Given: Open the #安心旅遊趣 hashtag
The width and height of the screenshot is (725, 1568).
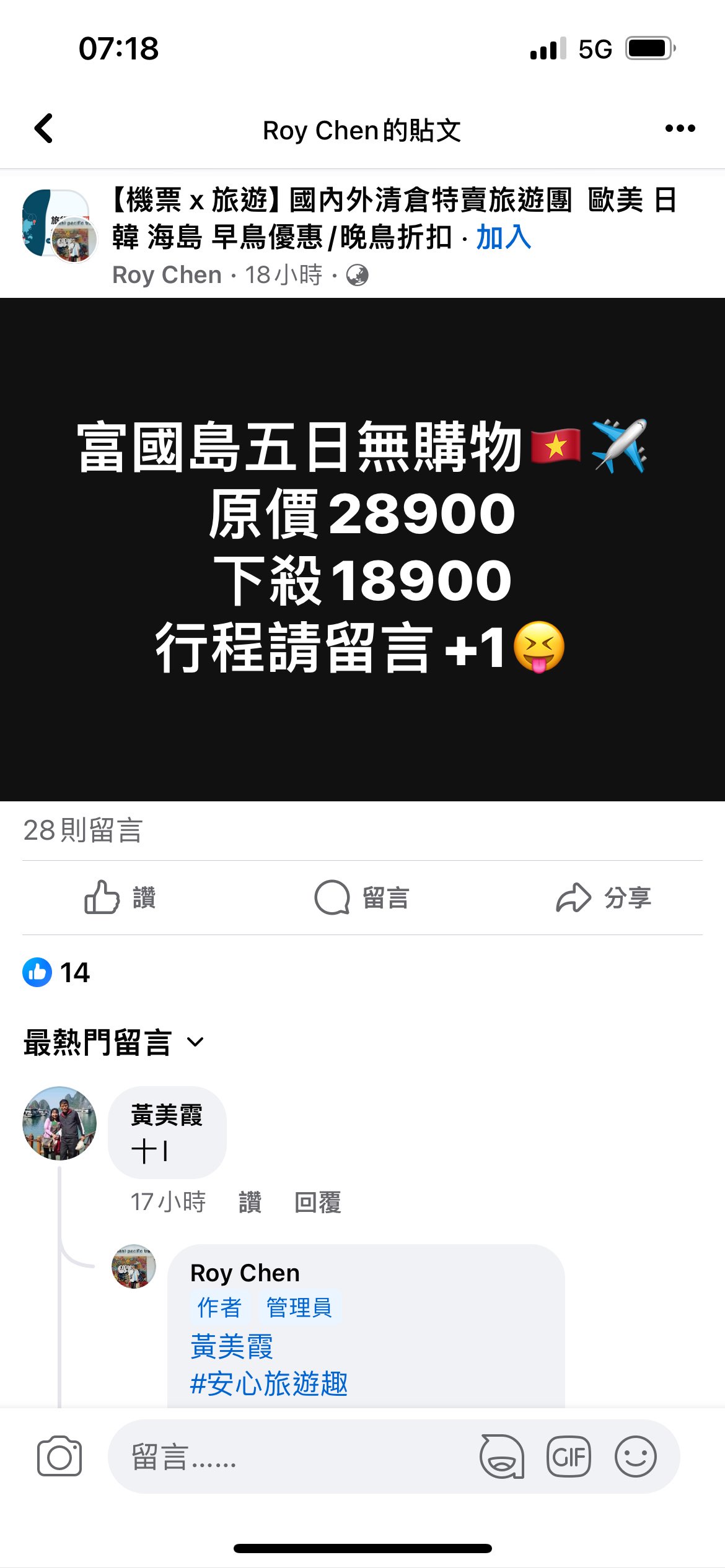Looking at the screenshot, I should click(x=269, y=1383).
